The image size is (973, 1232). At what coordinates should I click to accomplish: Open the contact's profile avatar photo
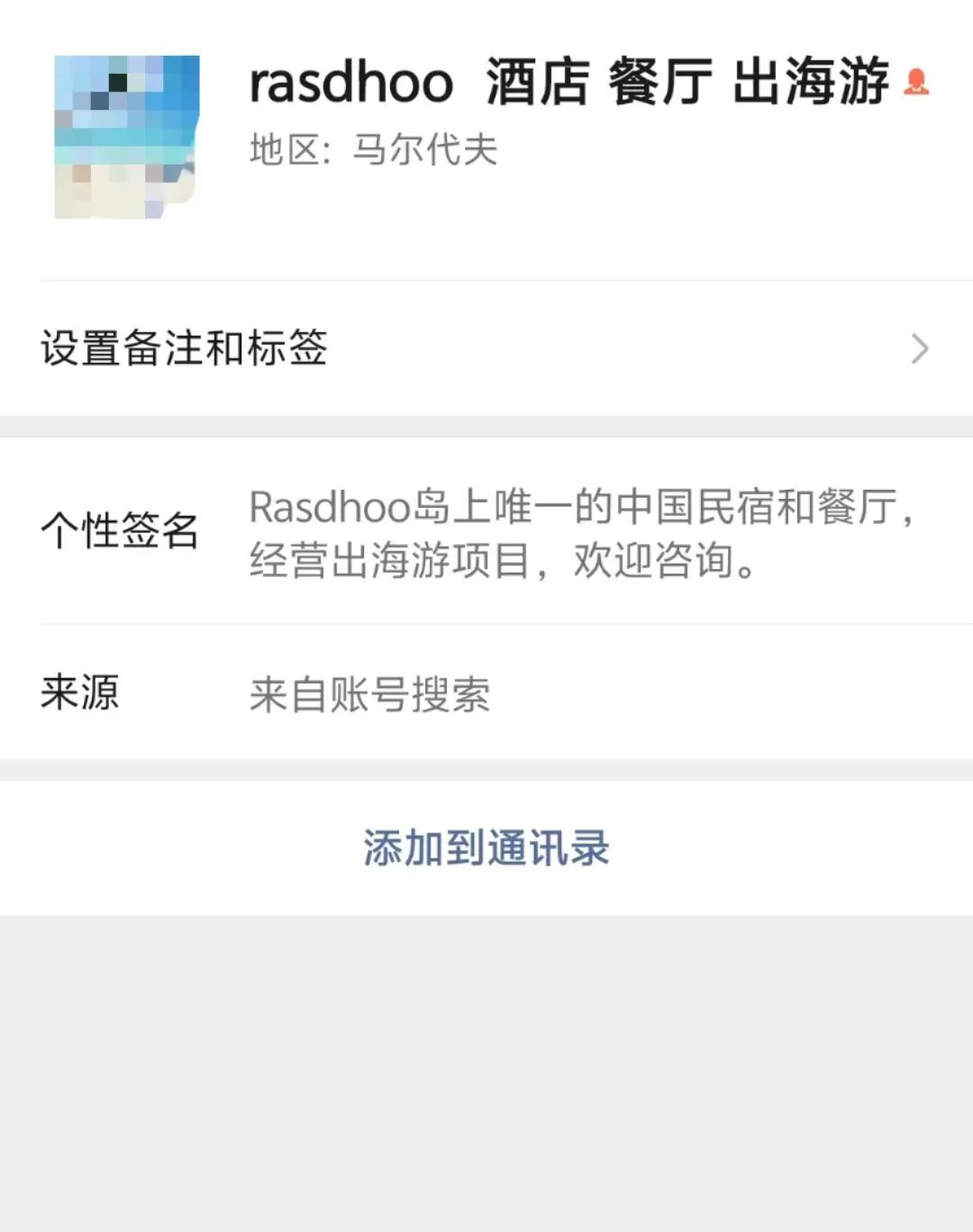coord(124,133)
